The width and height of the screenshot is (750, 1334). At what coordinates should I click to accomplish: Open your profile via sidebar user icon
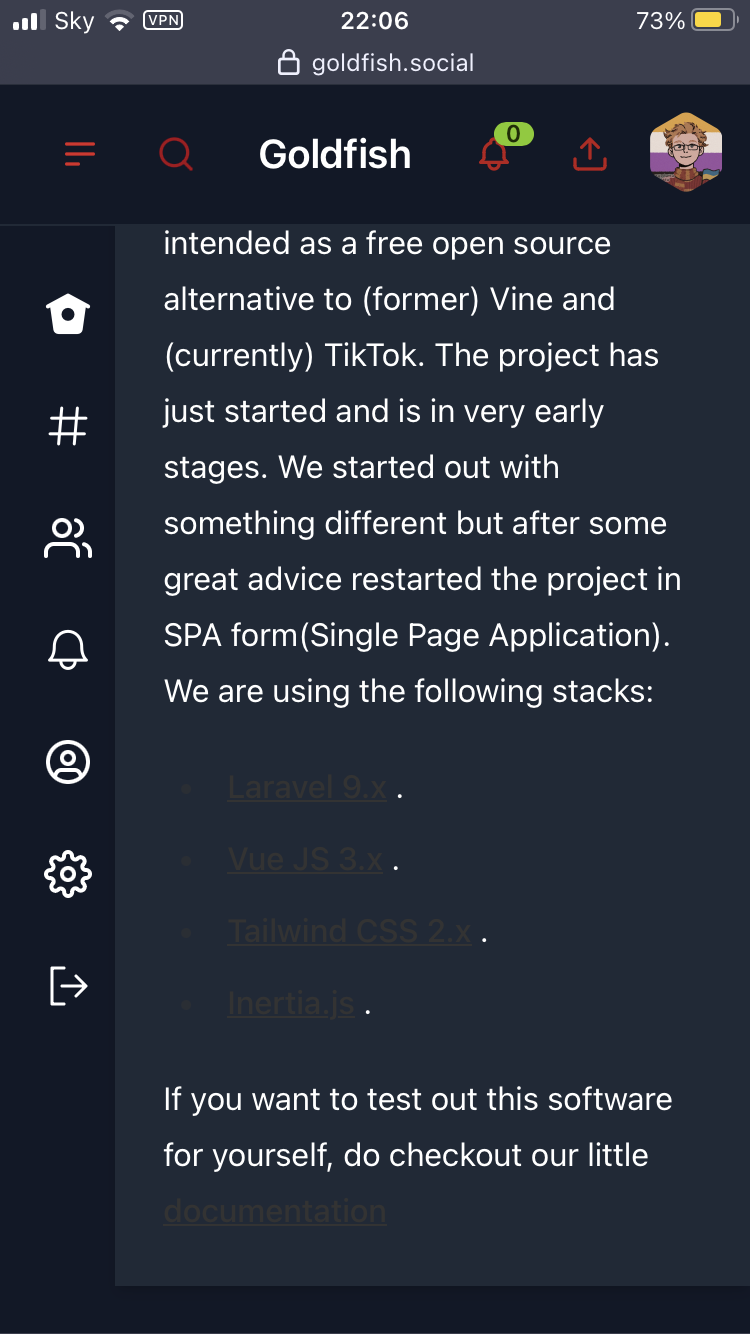(x=67, y=762)
